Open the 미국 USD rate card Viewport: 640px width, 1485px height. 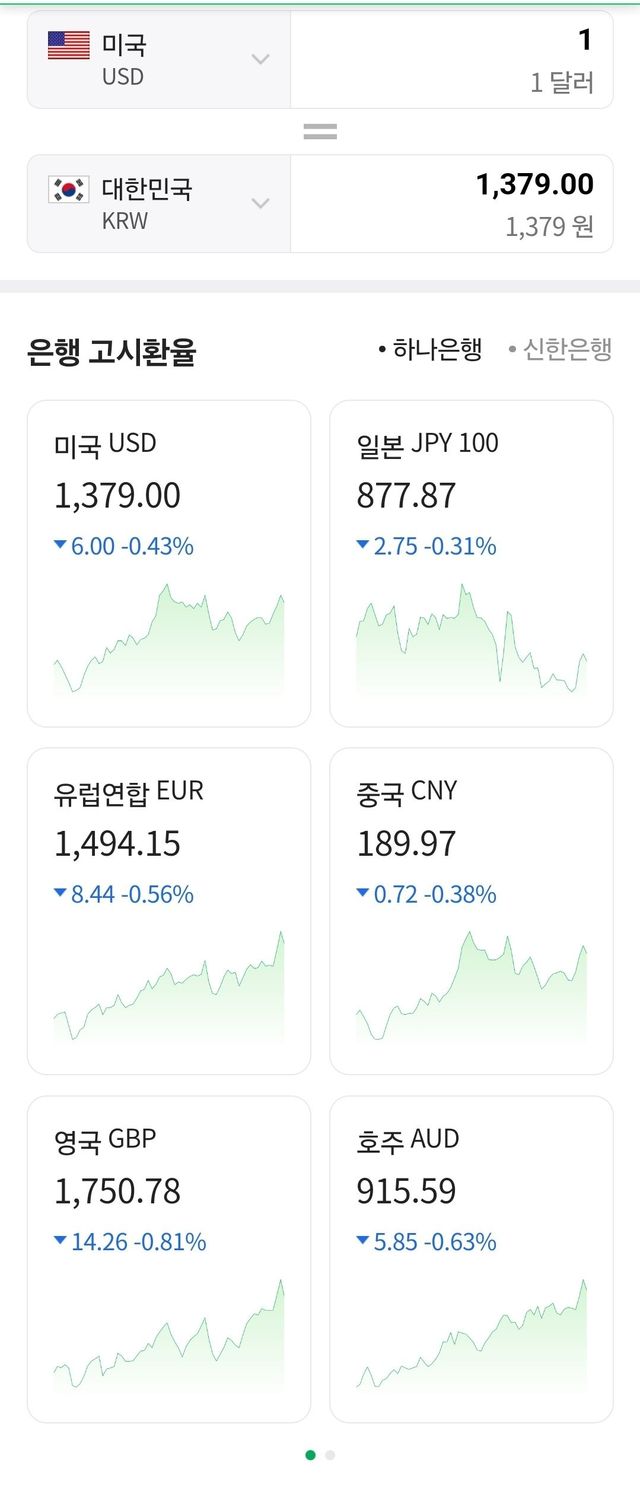click(x=169, y=563)
